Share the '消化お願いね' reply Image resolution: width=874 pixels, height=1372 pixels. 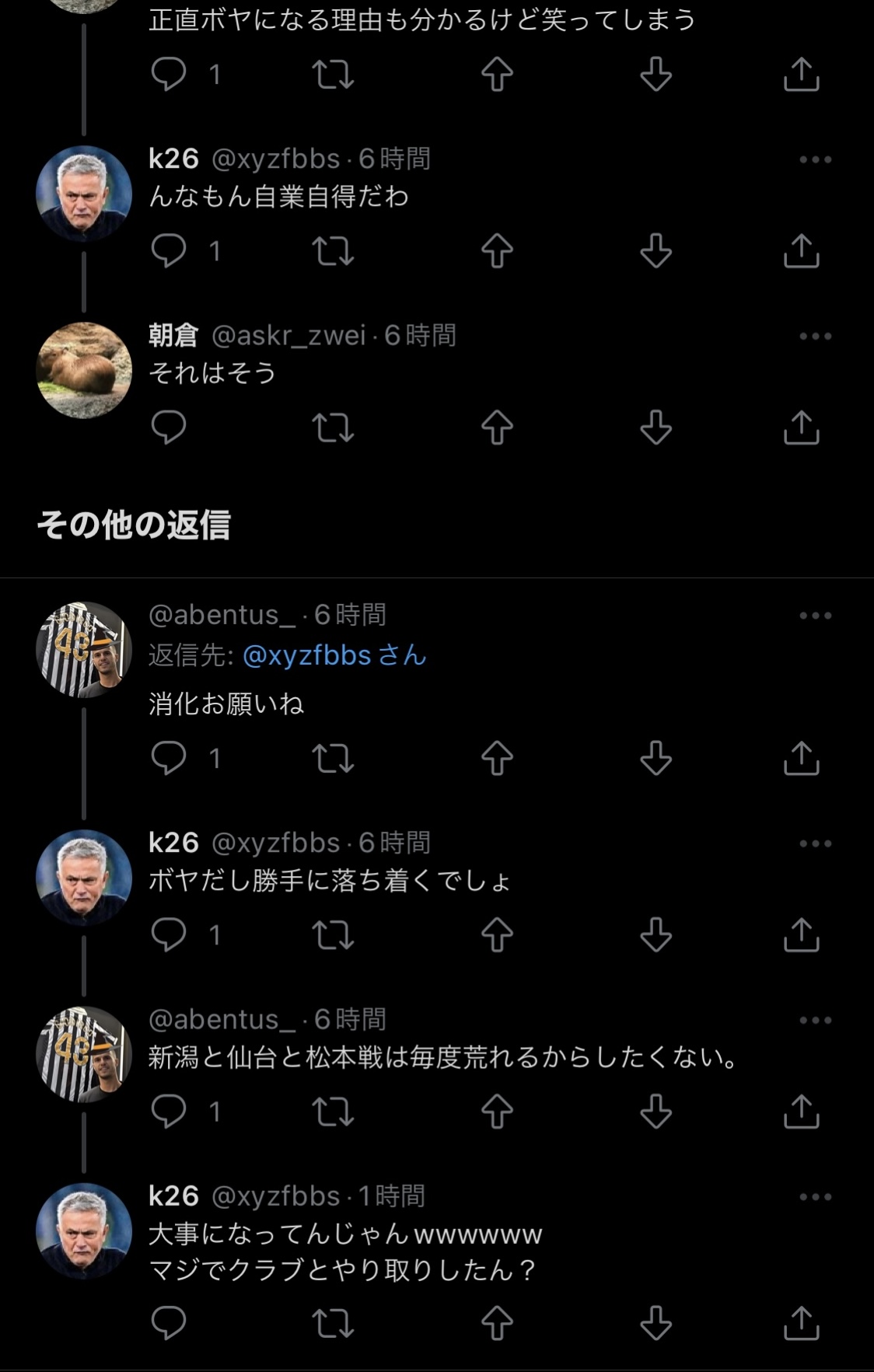click(801, 758)
